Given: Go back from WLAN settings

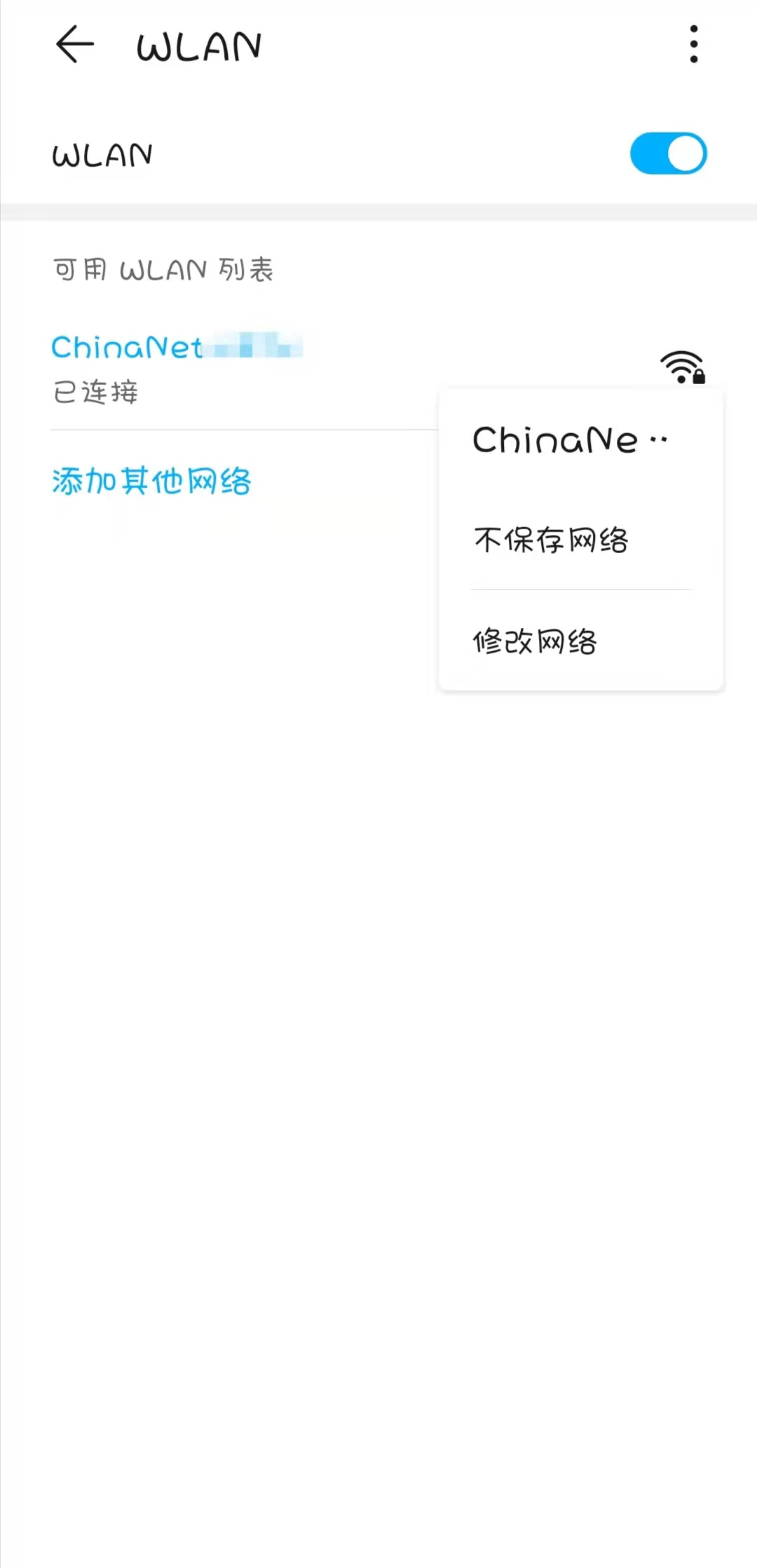Looking at the screenshot, I should 75,44.
